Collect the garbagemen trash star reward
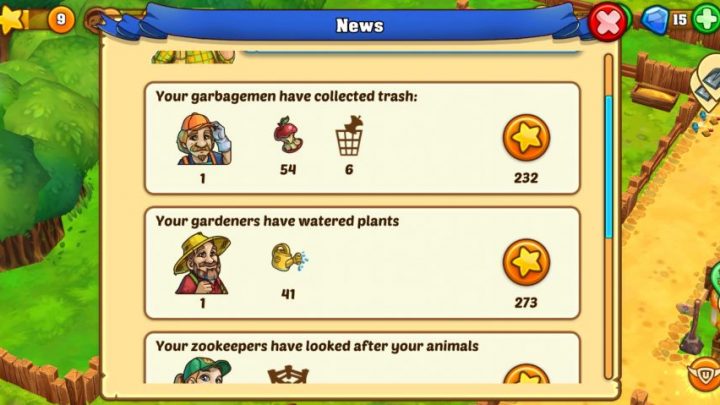Image resolution: width=720 pixels, height=405 pixels. (x=526, y=138)
